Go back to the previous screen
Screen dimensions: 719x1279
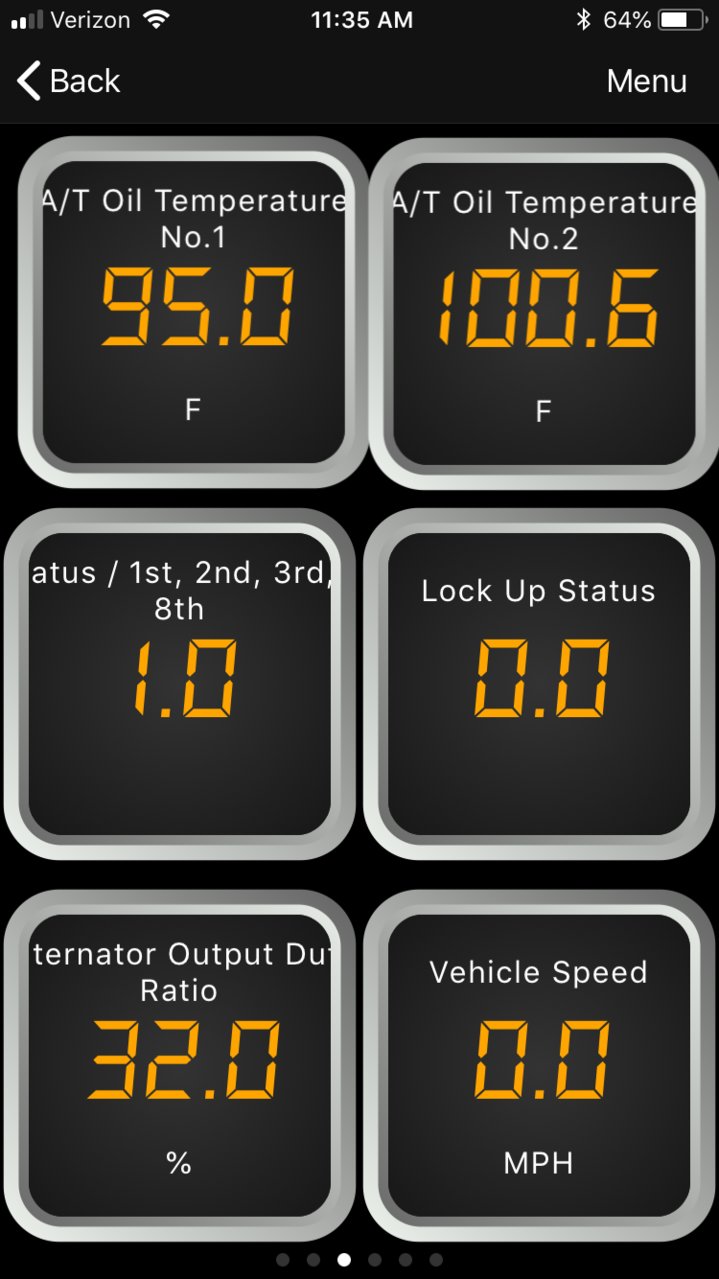click(x=68, y=81)
